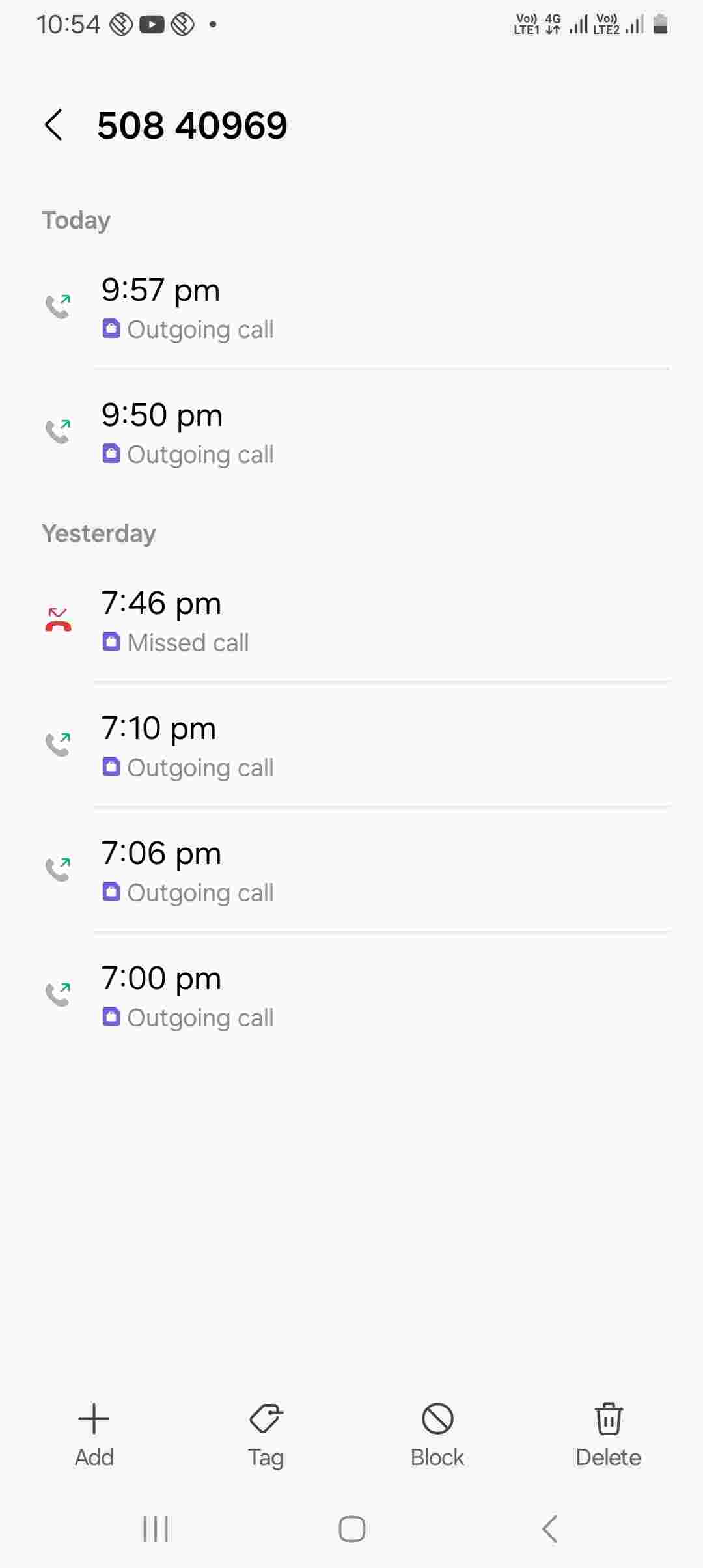Go back from the 508 40969 history
The image size is (703, 1568).
pyautogui.click(x=53, y=125)
